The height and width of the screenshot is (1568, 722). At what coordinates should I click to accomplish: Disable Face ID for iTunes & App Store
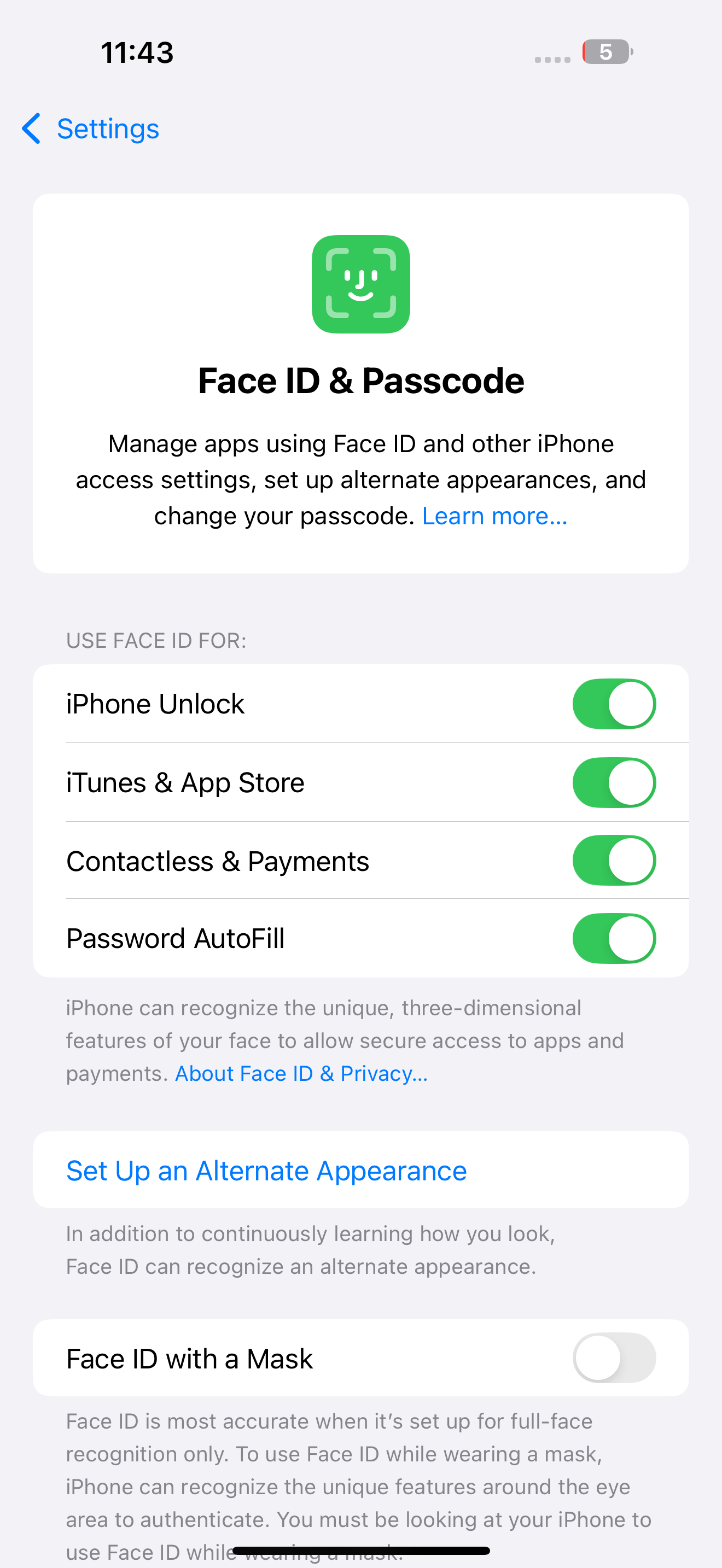pos(614,782)
